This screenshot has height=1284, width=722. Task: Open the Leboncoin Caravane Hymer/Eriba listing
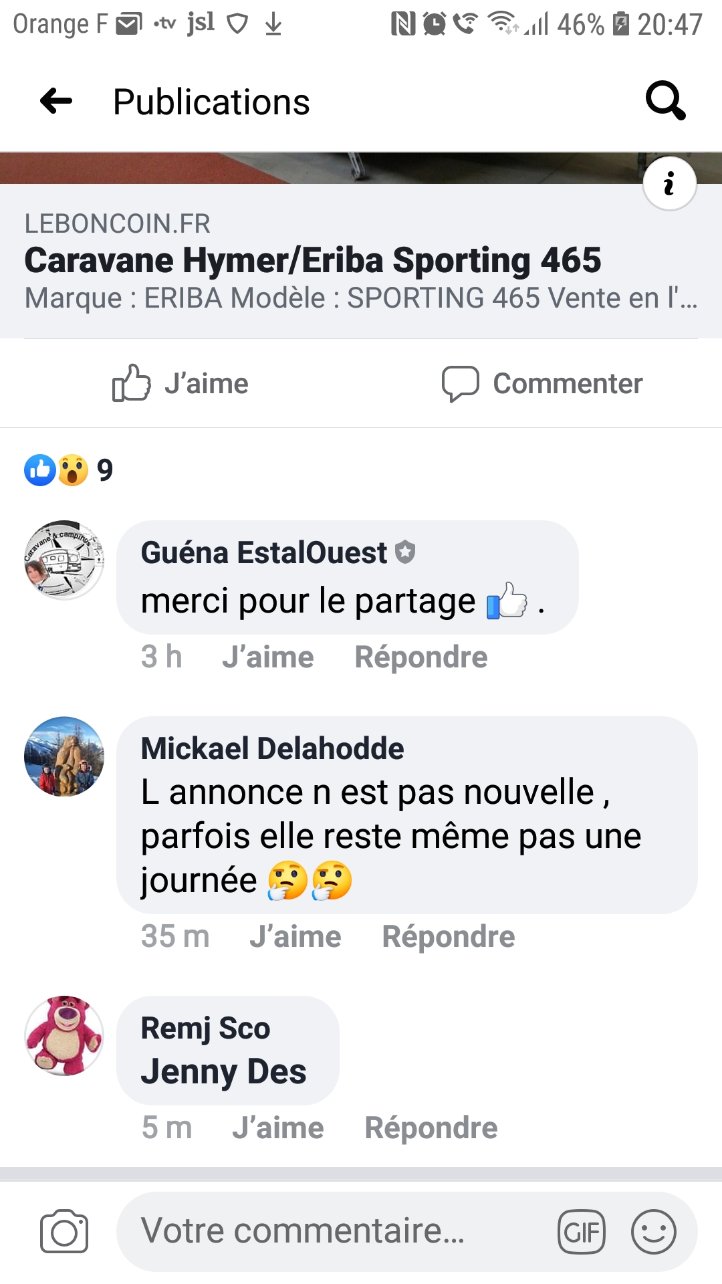pyautogui.click(x=313, y=261)
